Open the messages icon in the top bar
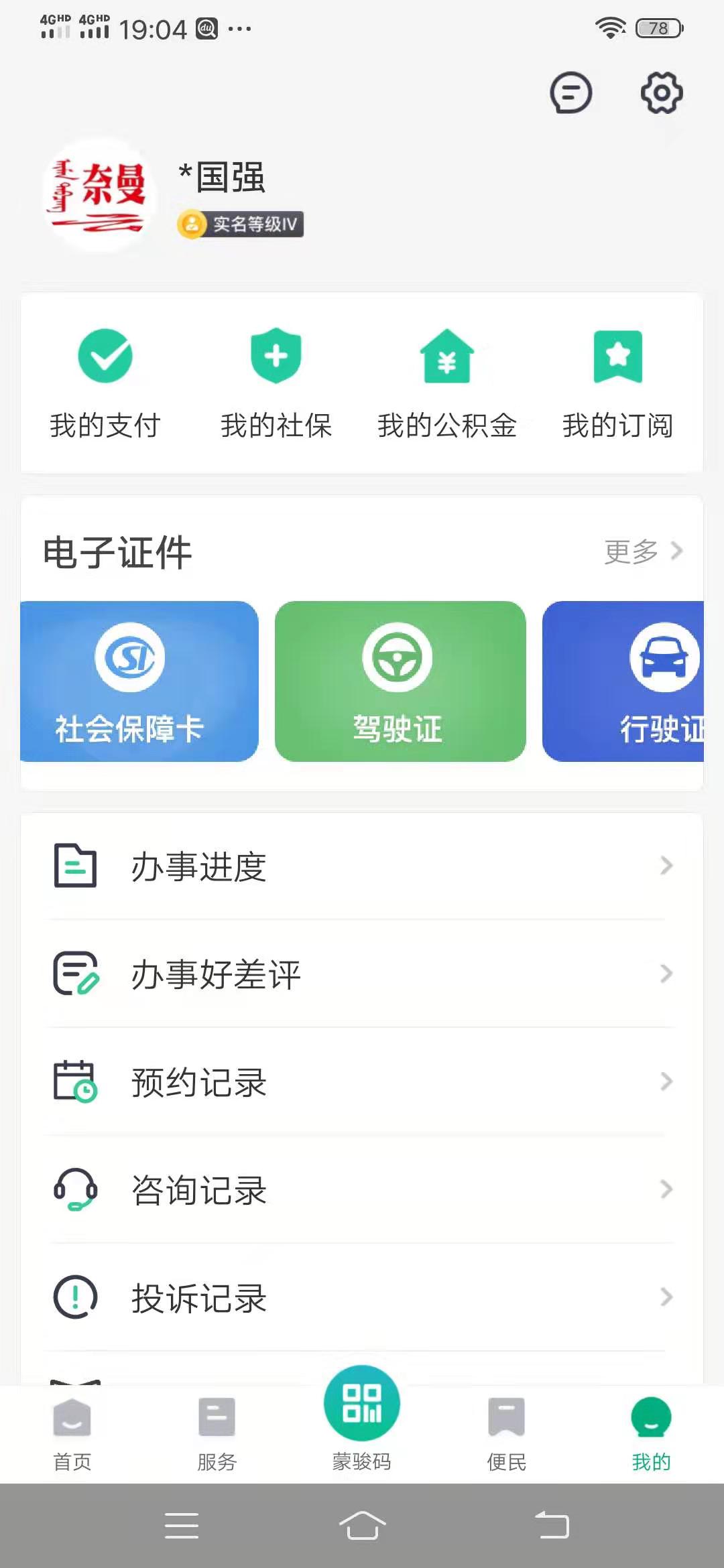This screenshot has width=724, height=1568. pyautogui.click(x=570, y=92)
